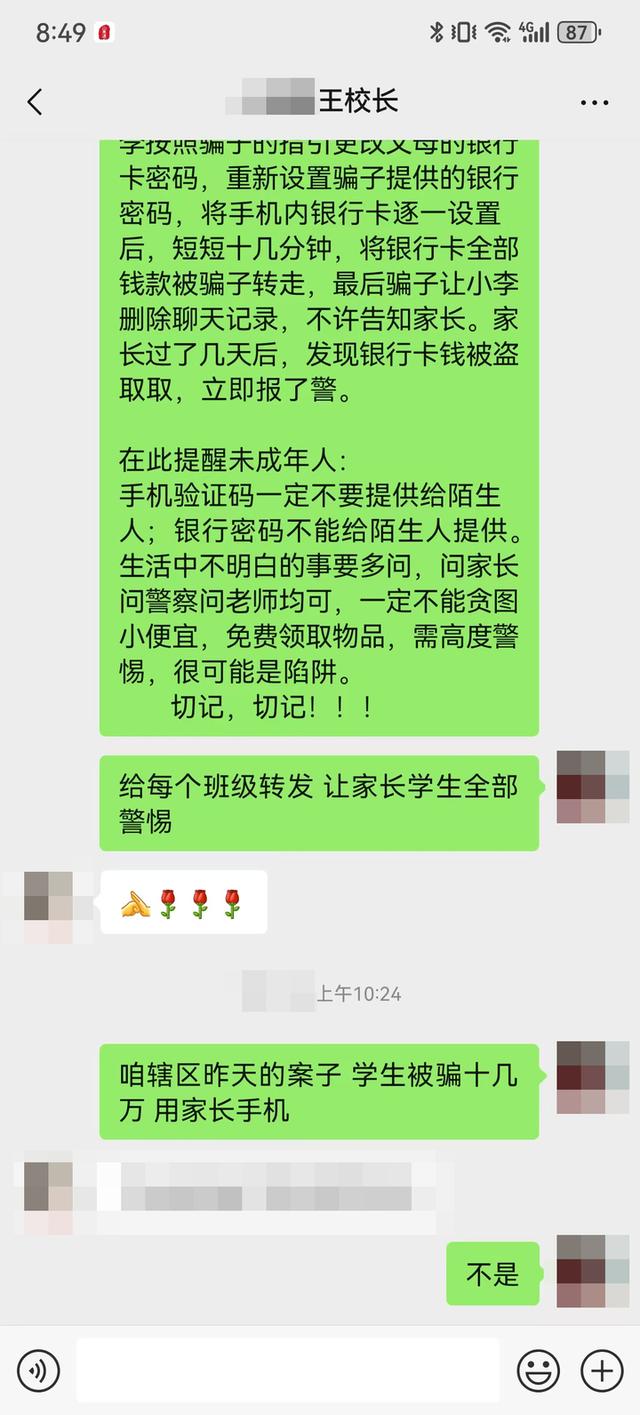Tap contact avatar beside the roses emoji message

[48, 906]
